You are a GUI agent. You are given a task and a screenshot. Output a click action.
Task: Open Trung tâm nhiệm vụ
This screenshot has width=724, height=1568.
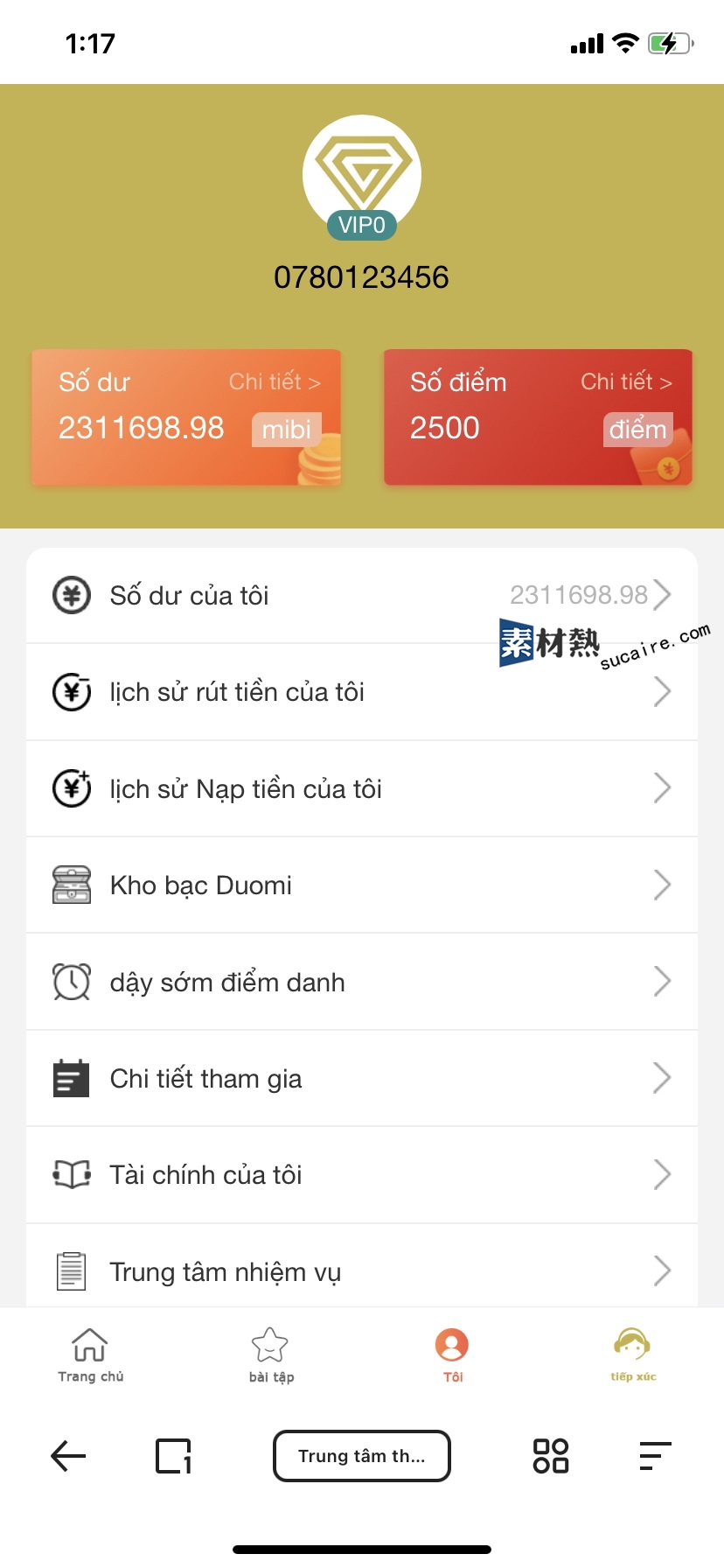click(362, 1270)
